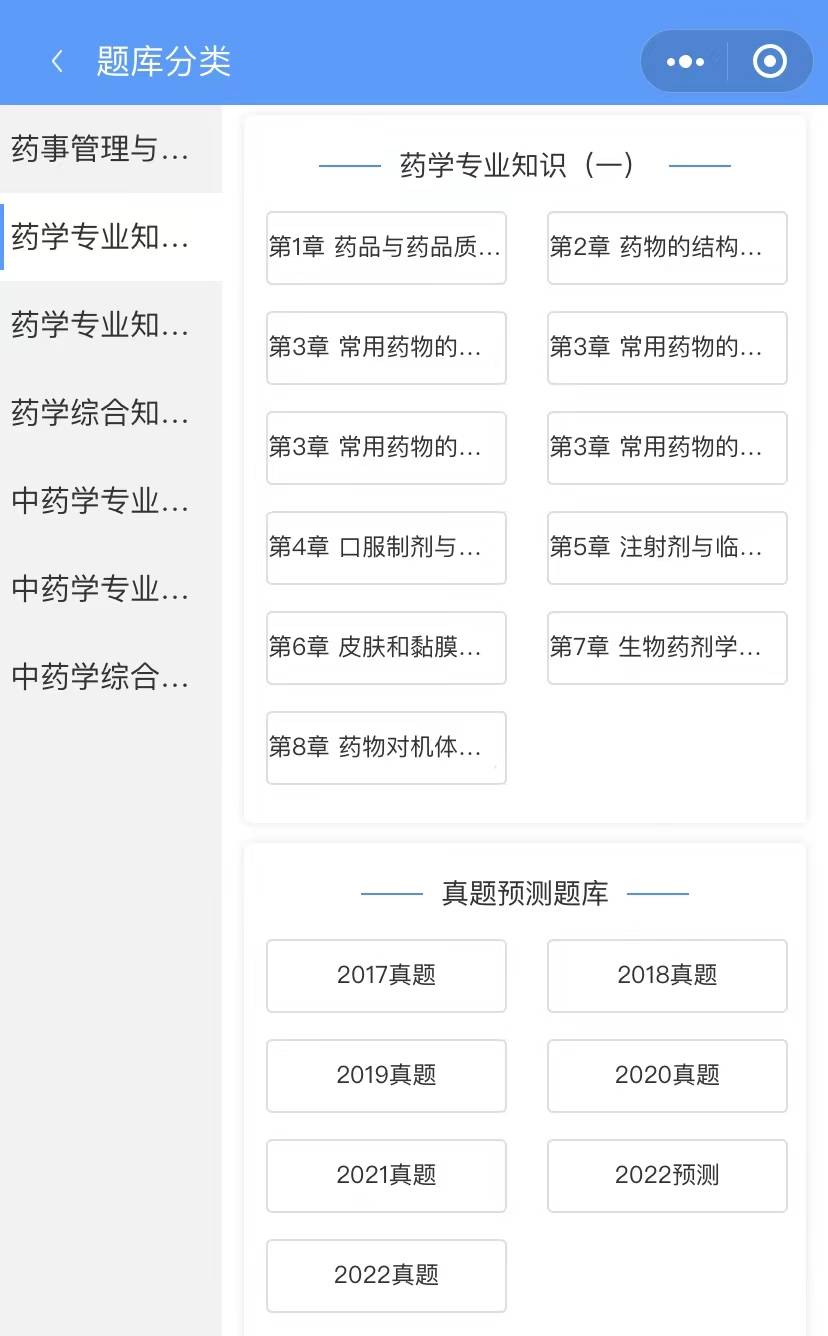Open the 2018真题 question set

coord(667,976)
